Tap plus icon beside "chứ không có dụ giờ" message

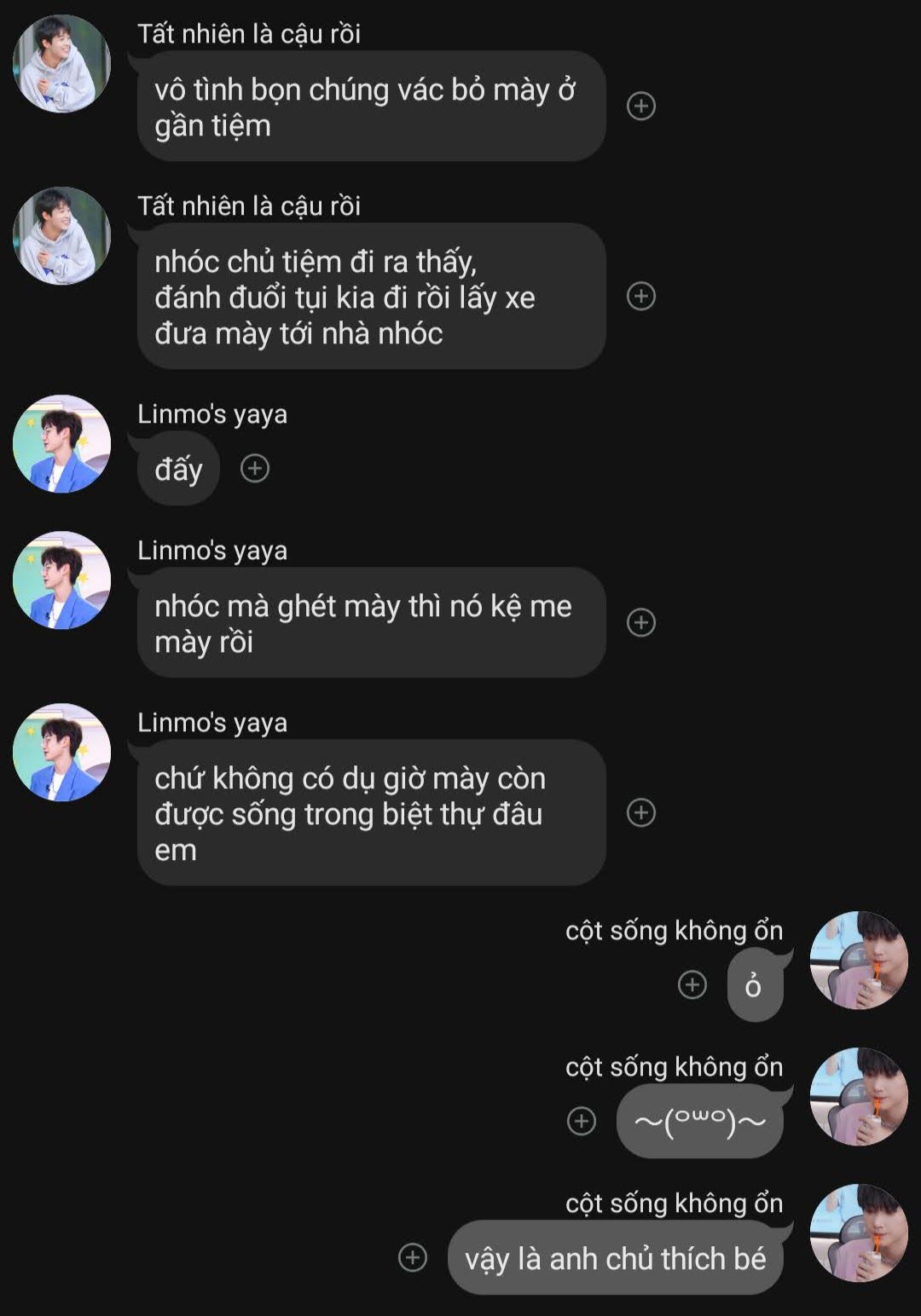coord(641,812)
